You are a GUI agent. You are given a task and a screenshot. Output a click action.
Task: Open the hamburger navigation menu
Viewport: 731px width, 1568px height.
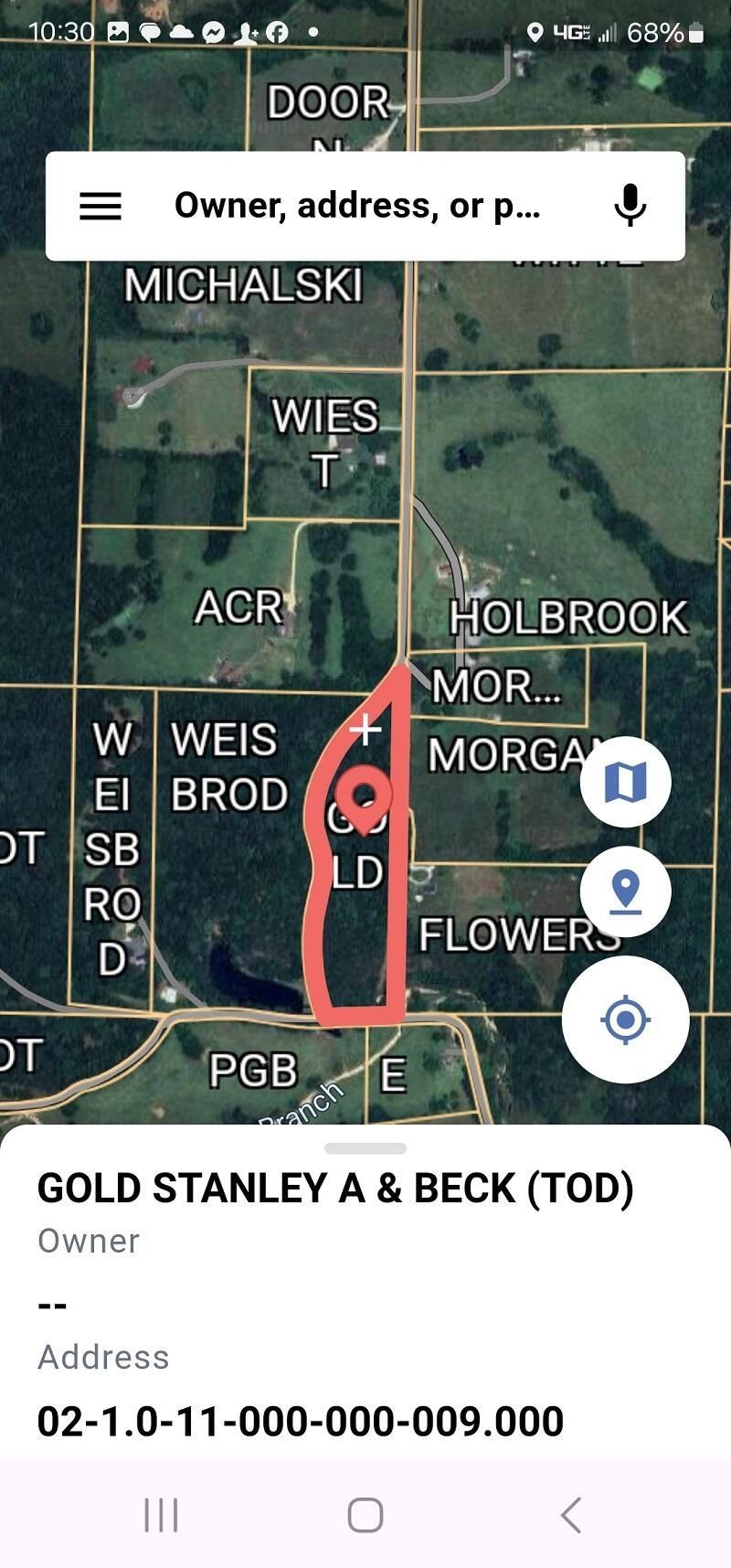click(99, 206)
